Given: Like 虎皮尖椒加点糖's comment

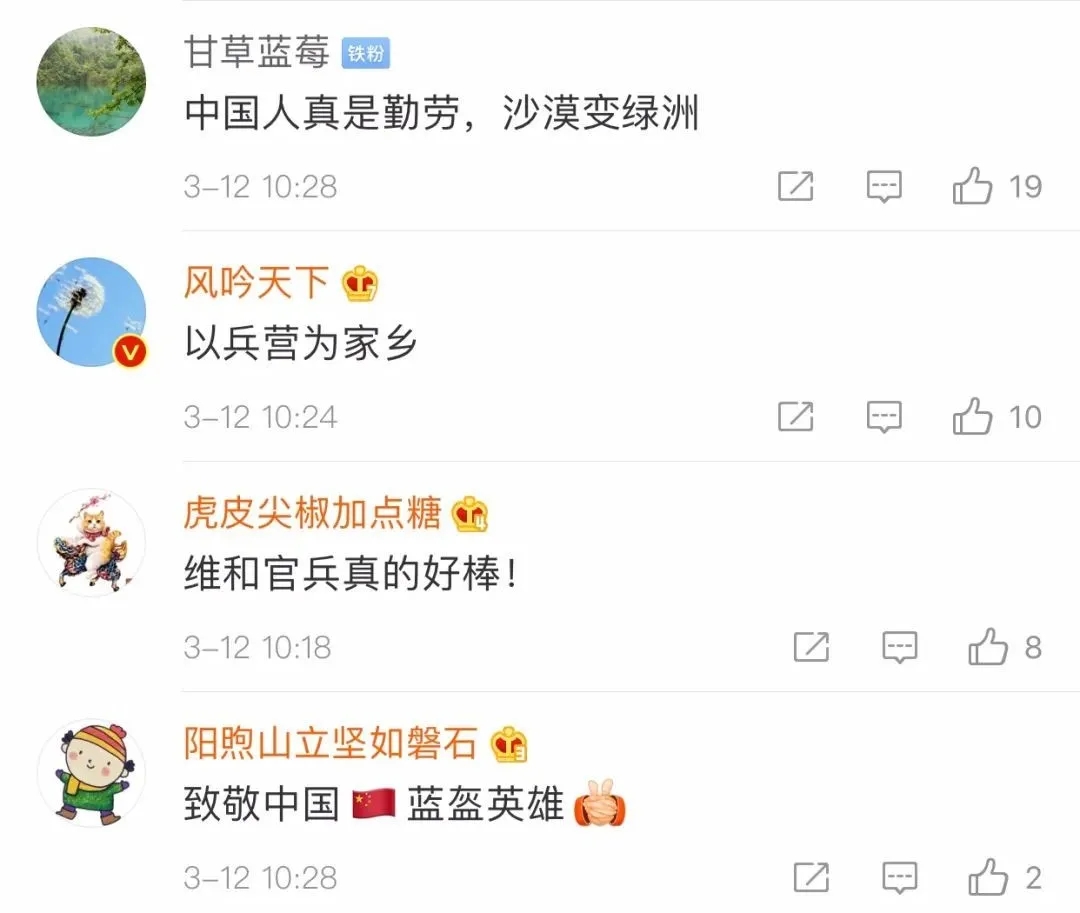Looking at the screenshot, I should click(988, 647).
